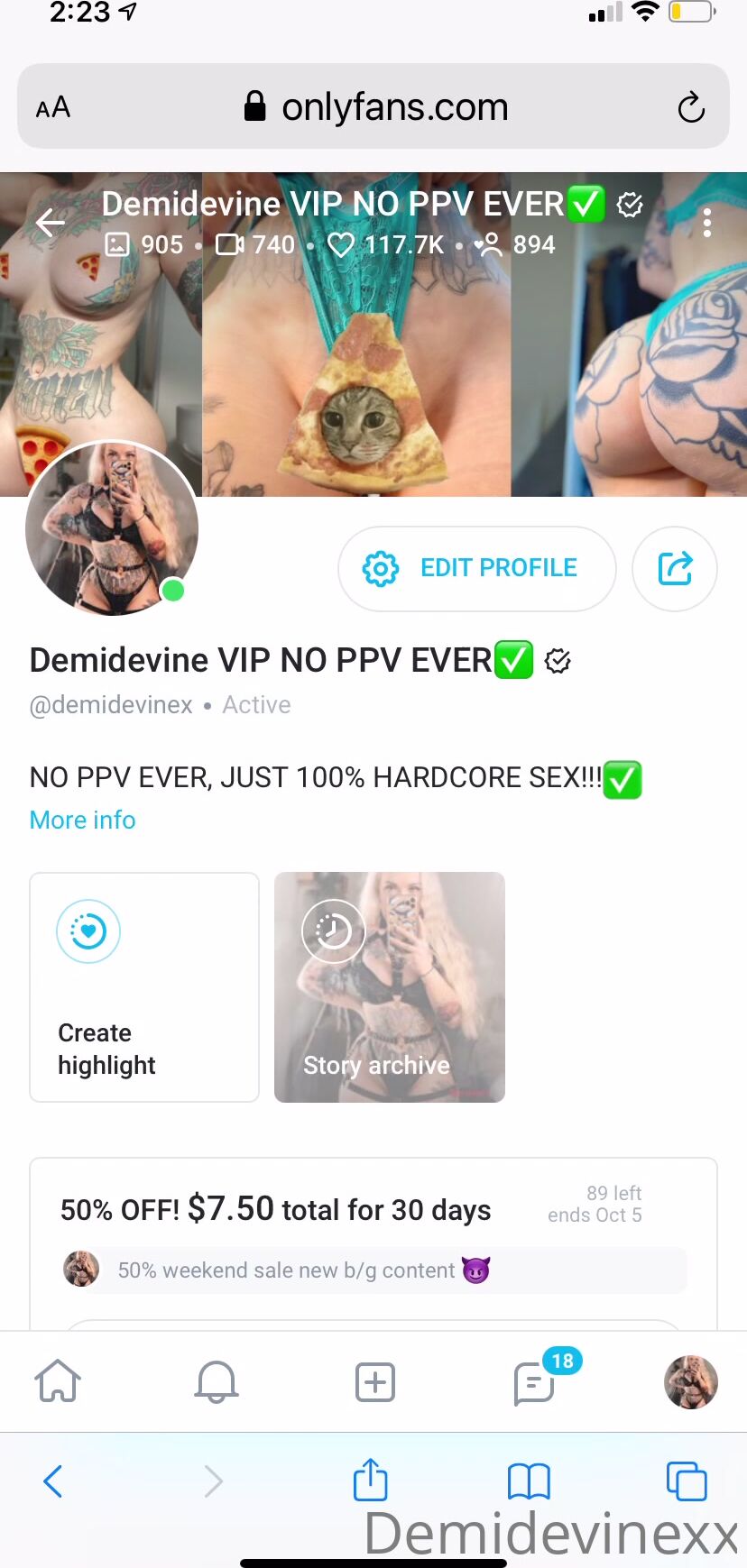Reload the page in Safari

point(691,107)
